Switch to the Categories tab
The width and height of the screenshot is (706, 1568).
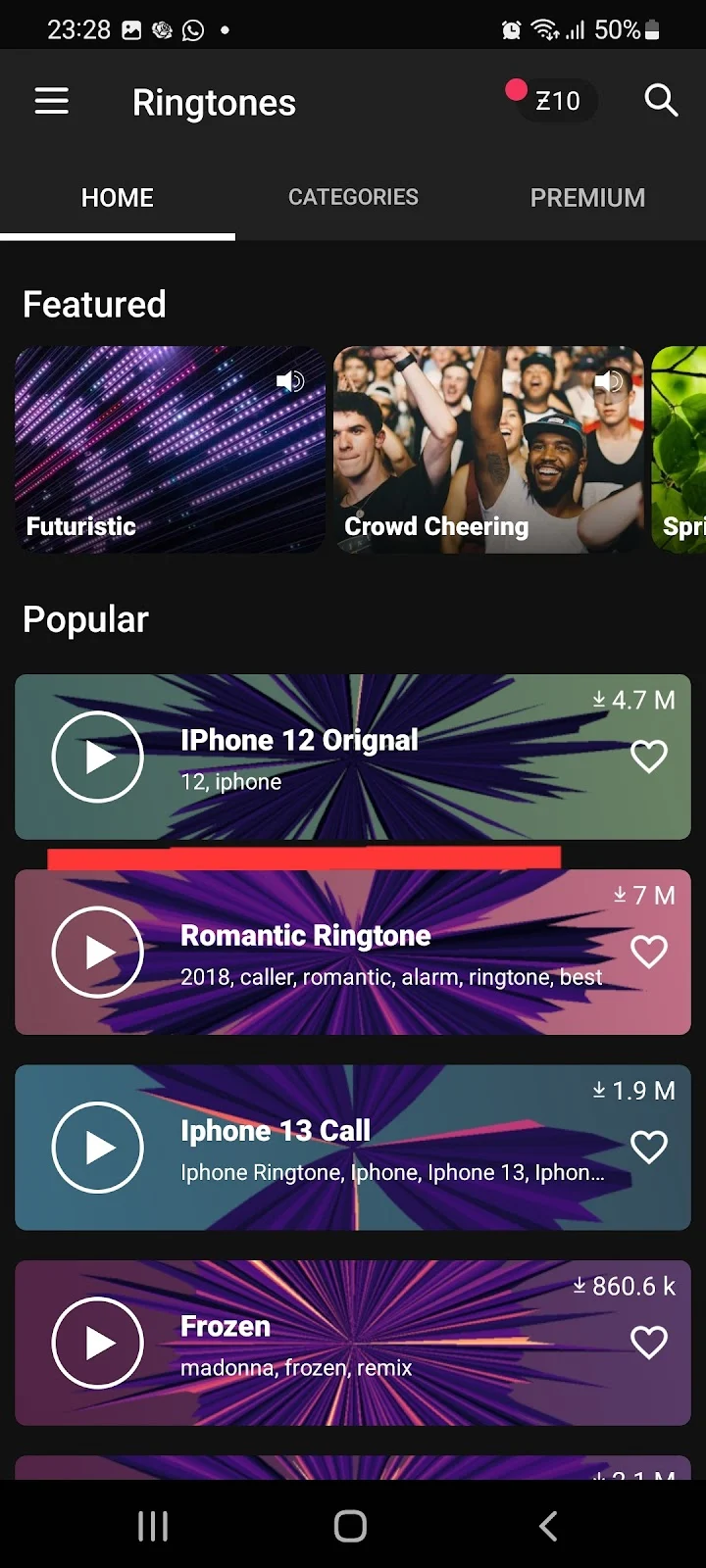pos(353,197)
